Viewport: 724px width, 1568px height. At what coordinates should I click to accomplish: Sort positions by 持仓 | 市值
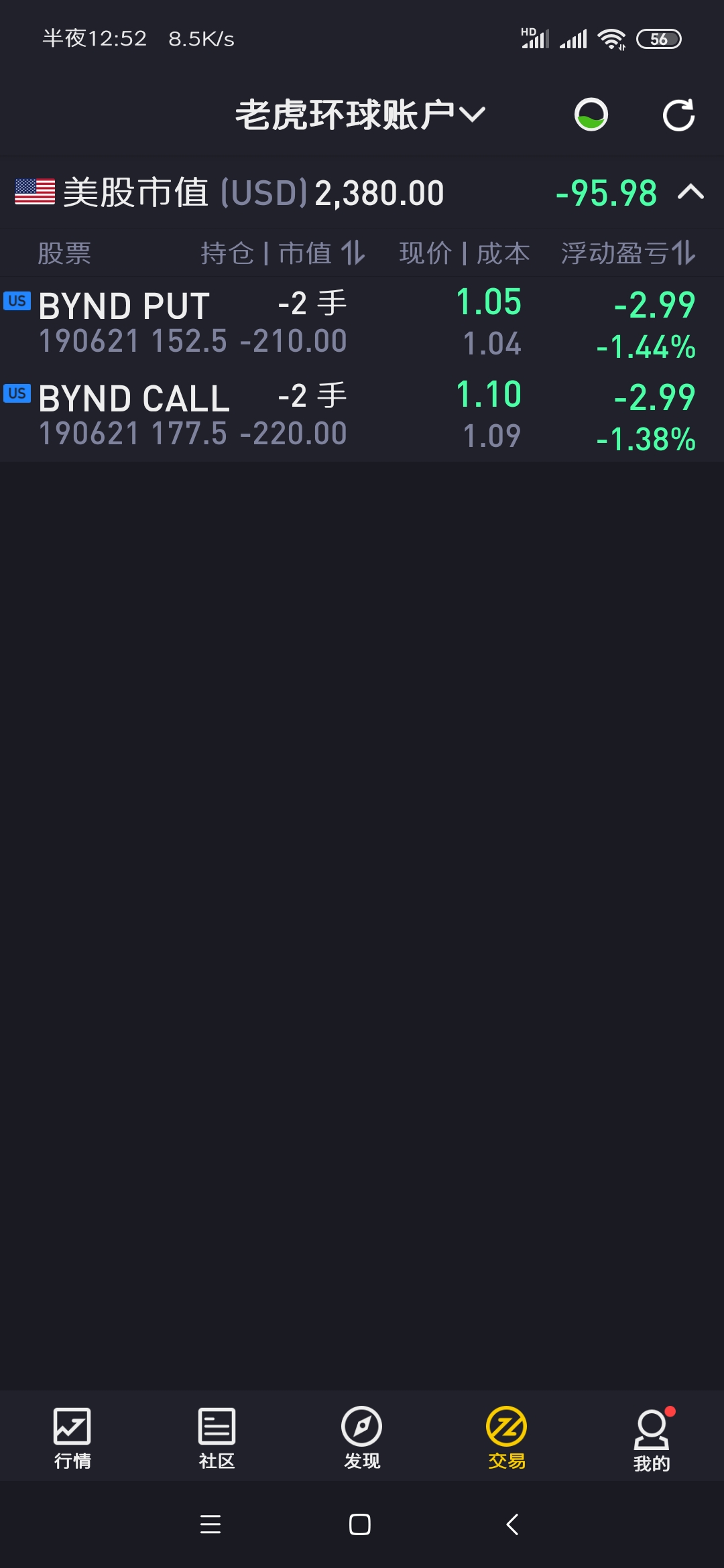click(x=282, y=253)
